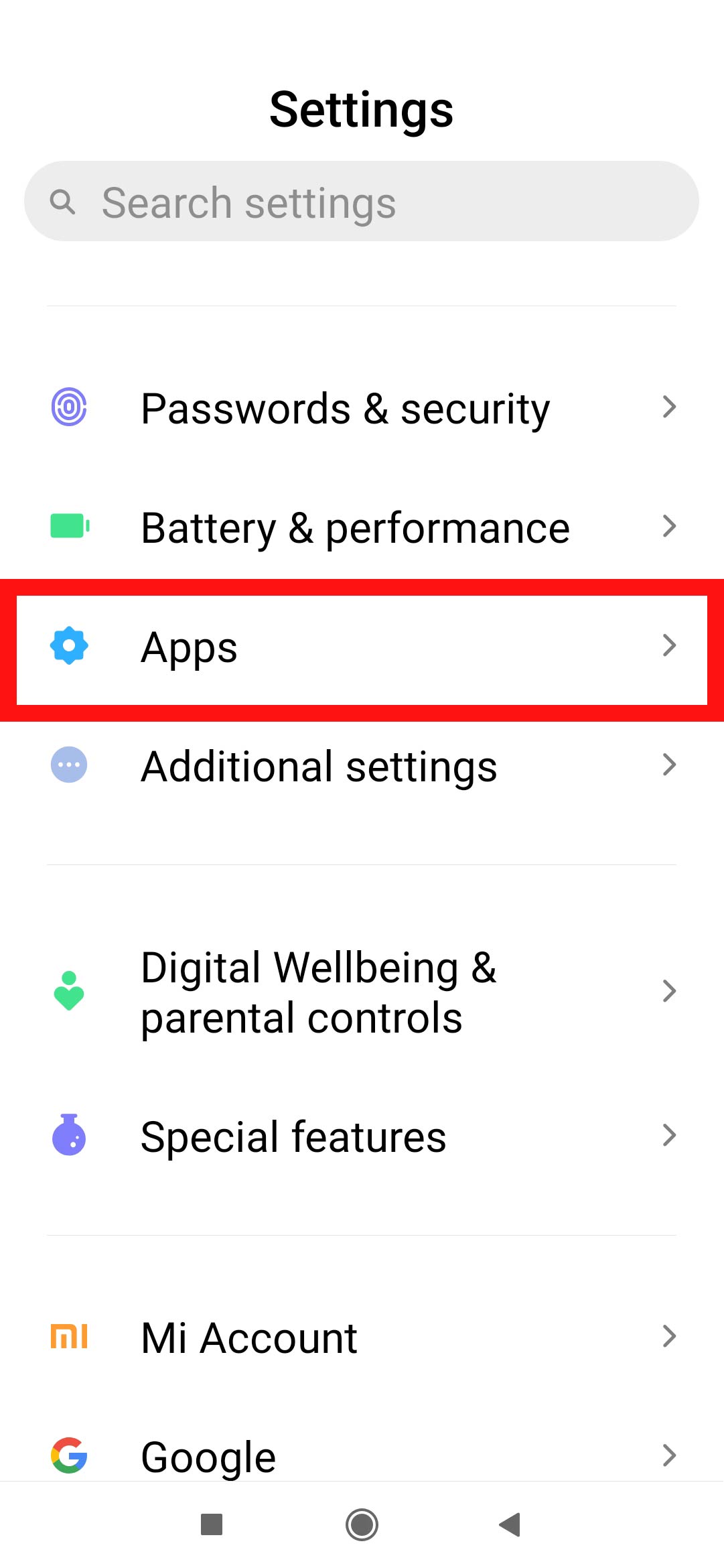
Task: Open Passwords & security settings
Action: tap(346, 407)
